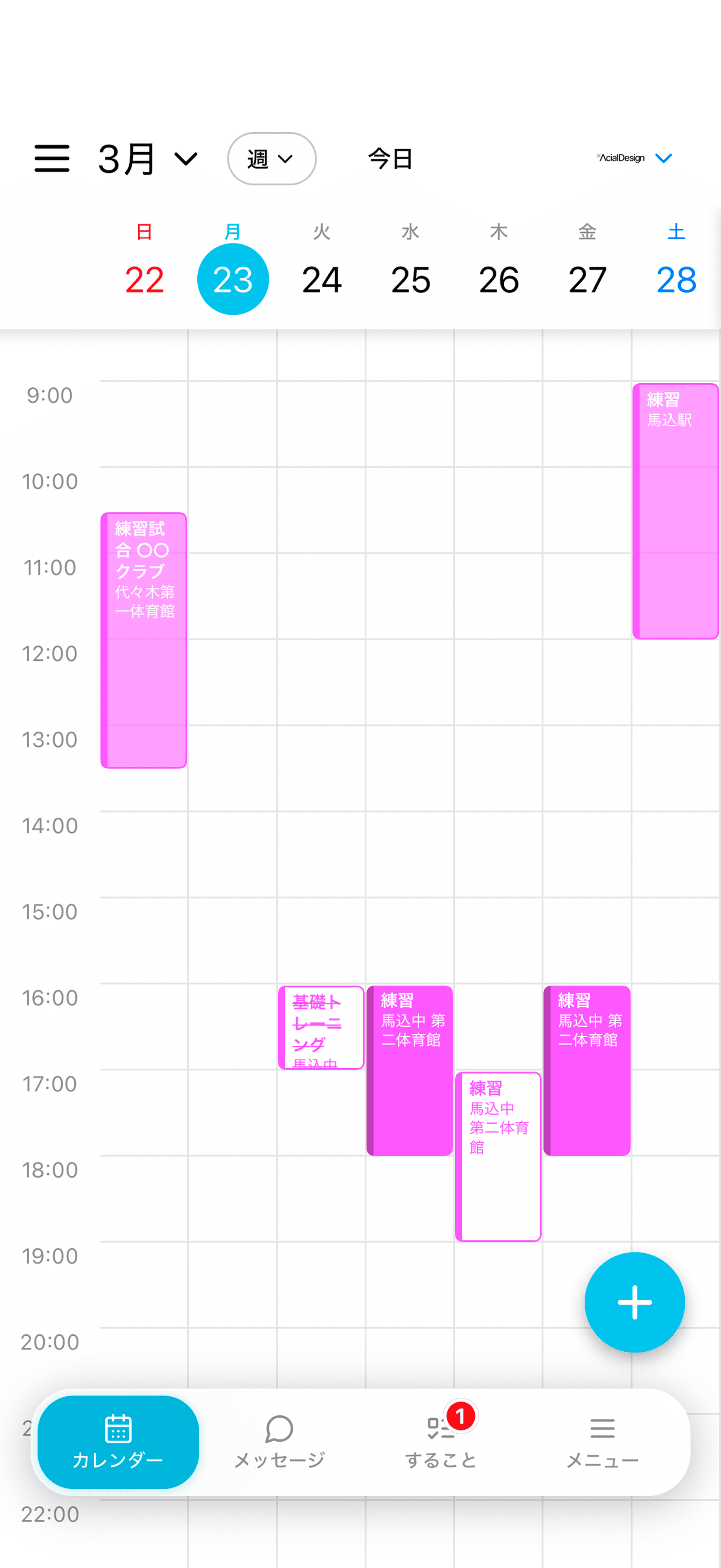Select Sunday the 22nd

coord(144,279)
